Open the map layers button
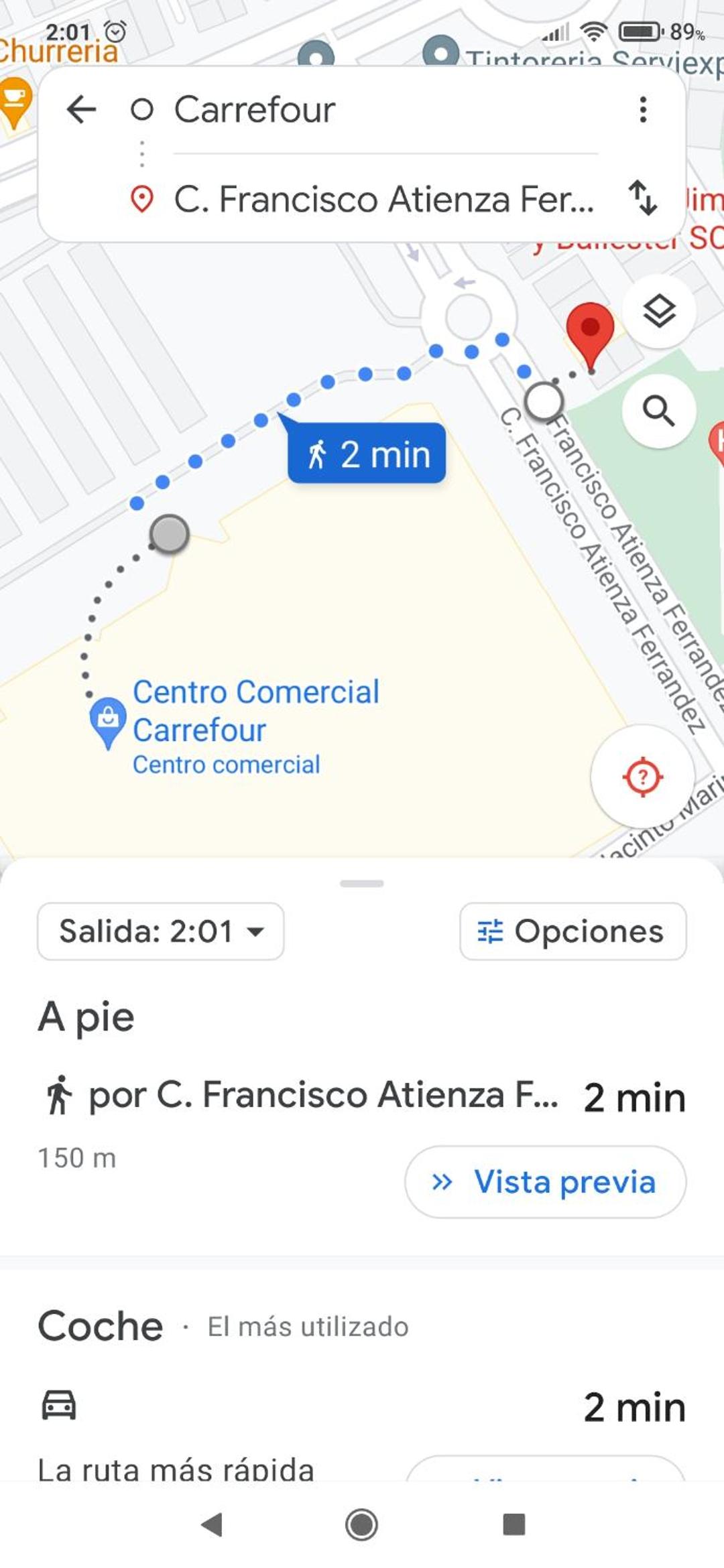This screenshot has height=1568, width=724. pos(659,311)
